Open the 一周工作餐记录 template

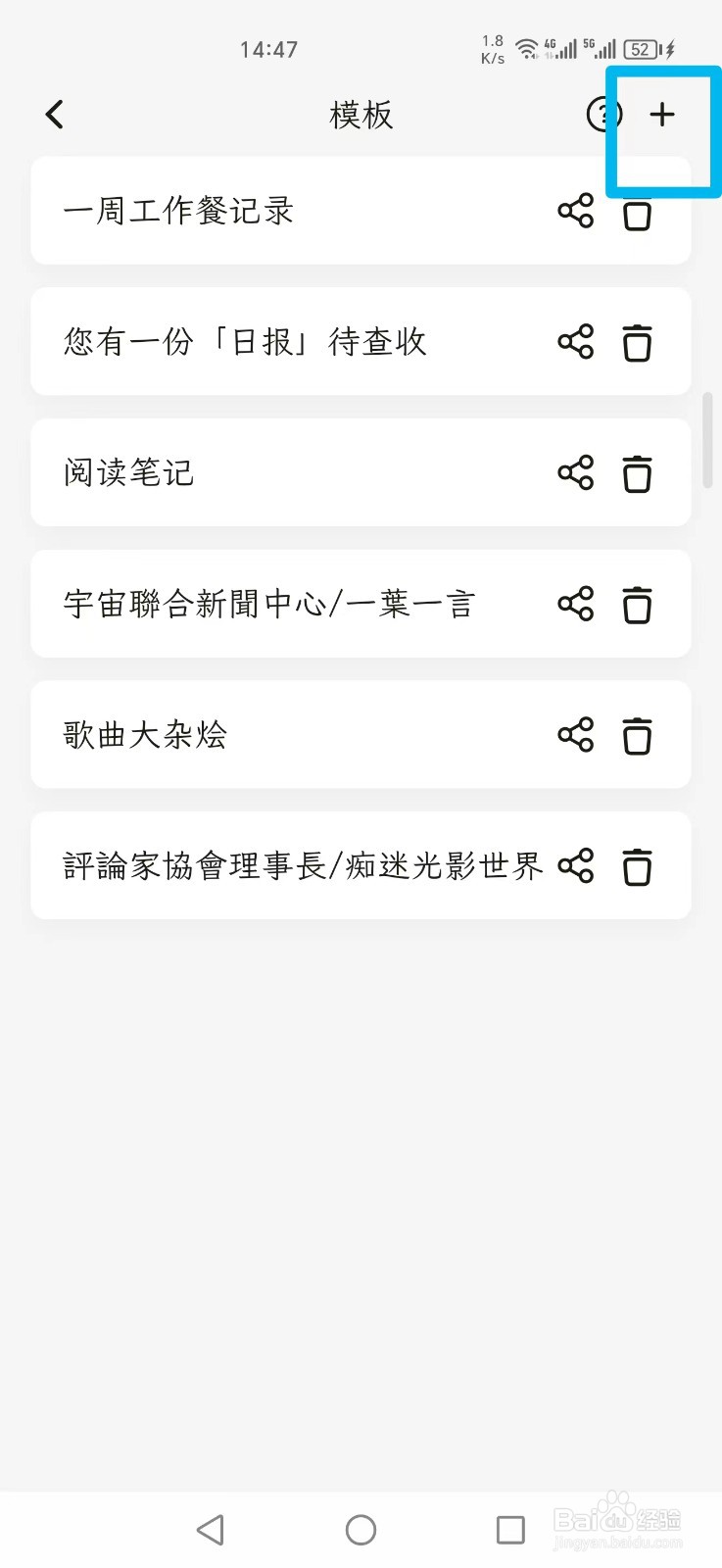[178, 211]
